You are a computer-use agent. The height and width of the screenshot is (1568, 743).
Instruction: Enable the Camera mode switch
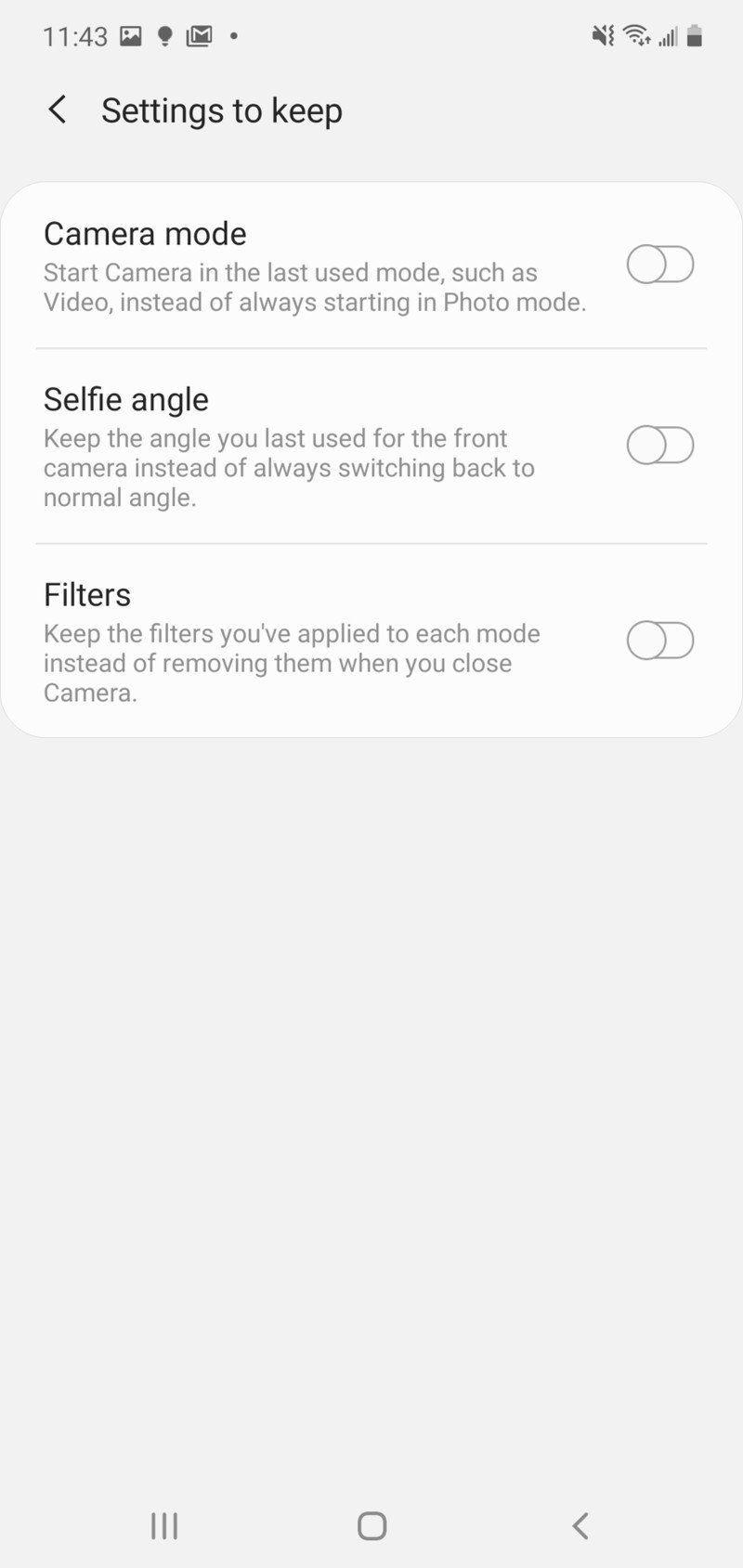pyautogui.click(x=659, y=265)
